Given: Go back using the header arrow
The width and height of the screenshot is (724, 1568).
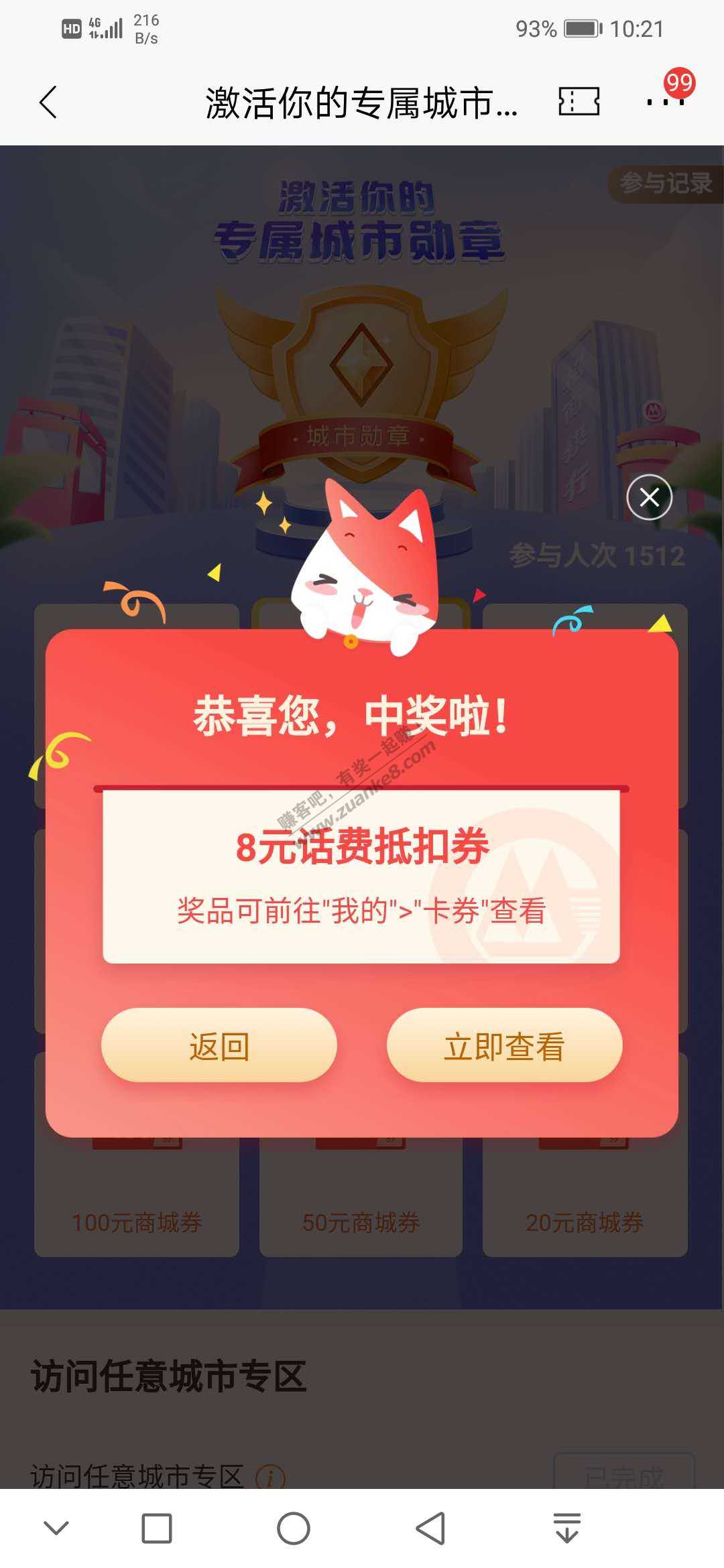Looking at the screenshot, I should 48,103.
